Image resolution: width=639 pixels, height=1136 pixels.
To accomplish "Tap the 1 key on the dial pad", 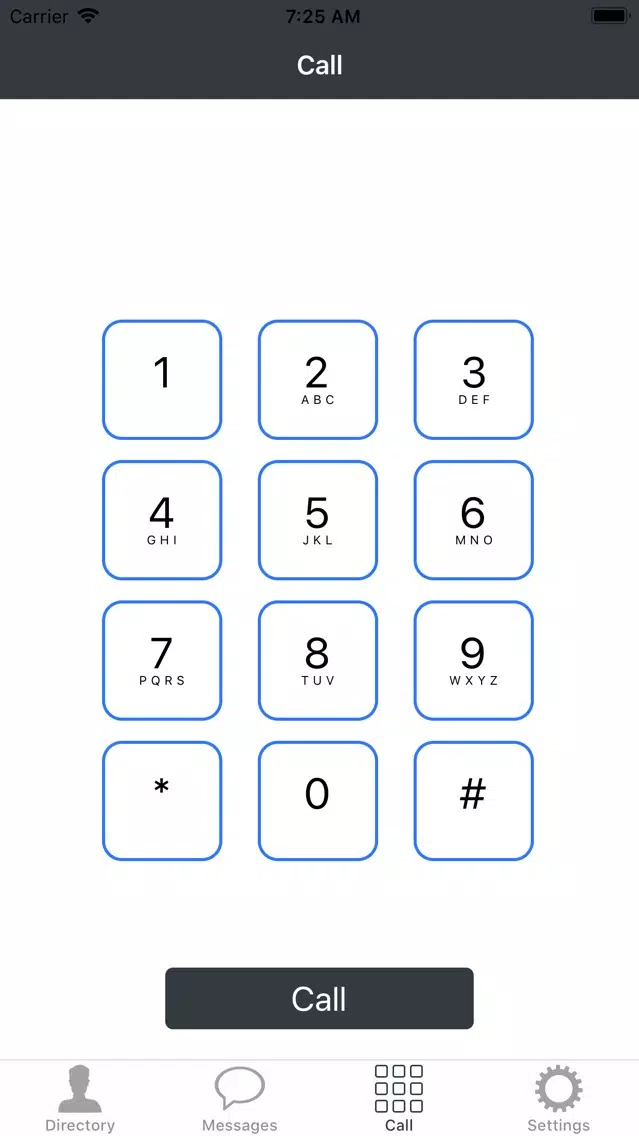I will pos(162,380).
